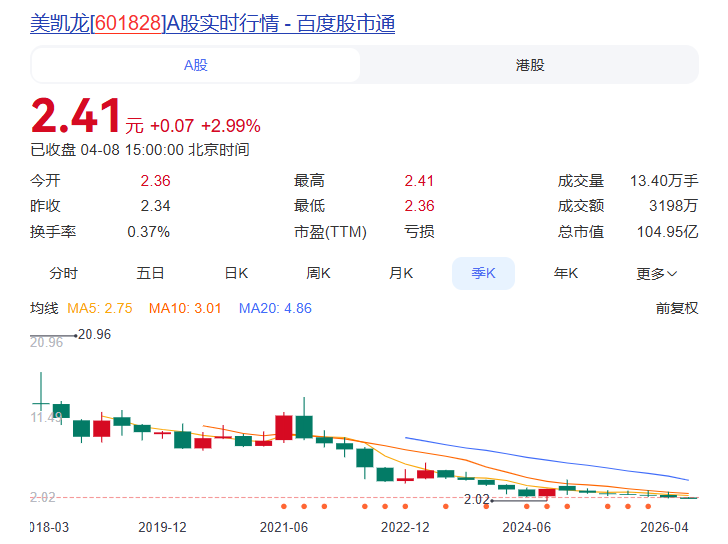Show the 月K candlestick chart

pyautogui.click(x=401, y=273)
